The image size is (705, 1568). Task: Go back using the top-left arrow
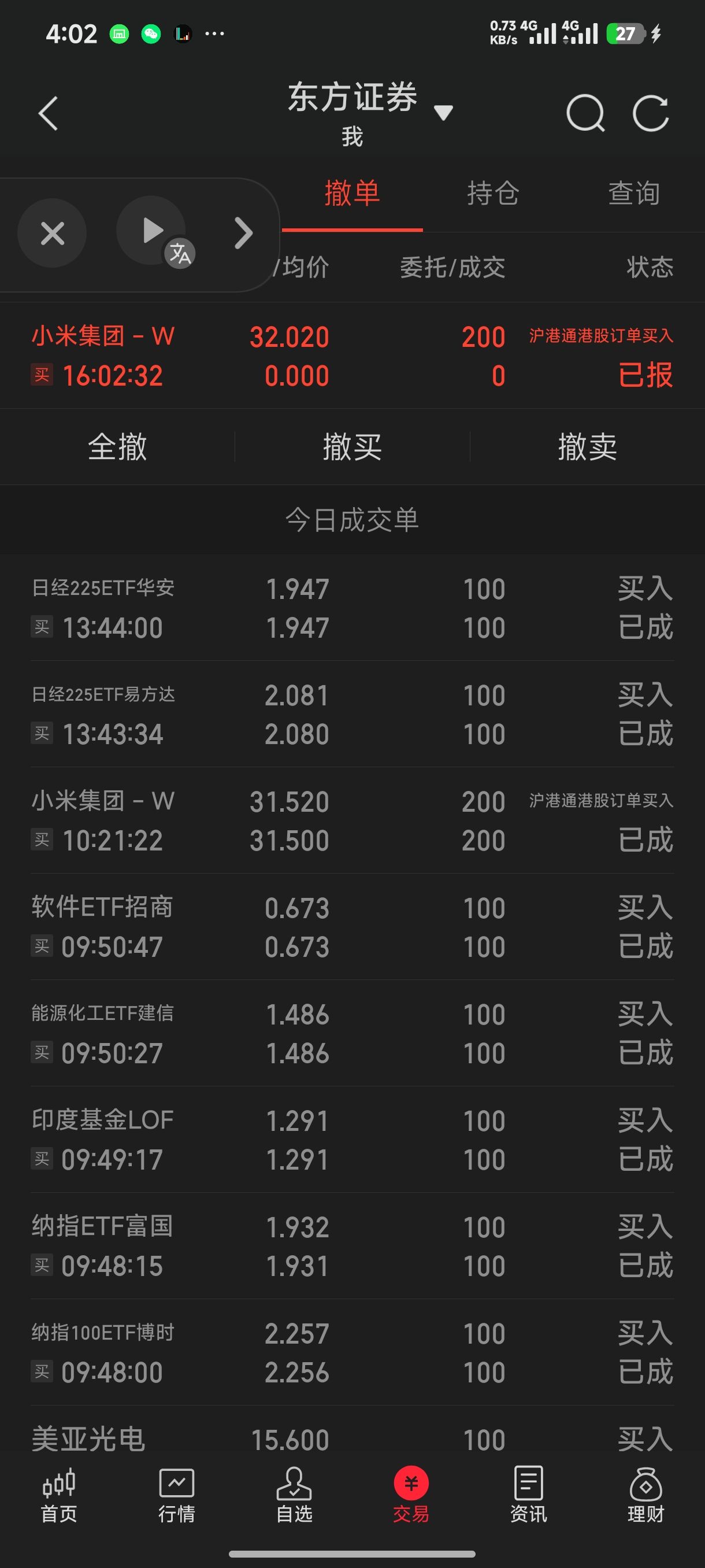pos(48,113)
